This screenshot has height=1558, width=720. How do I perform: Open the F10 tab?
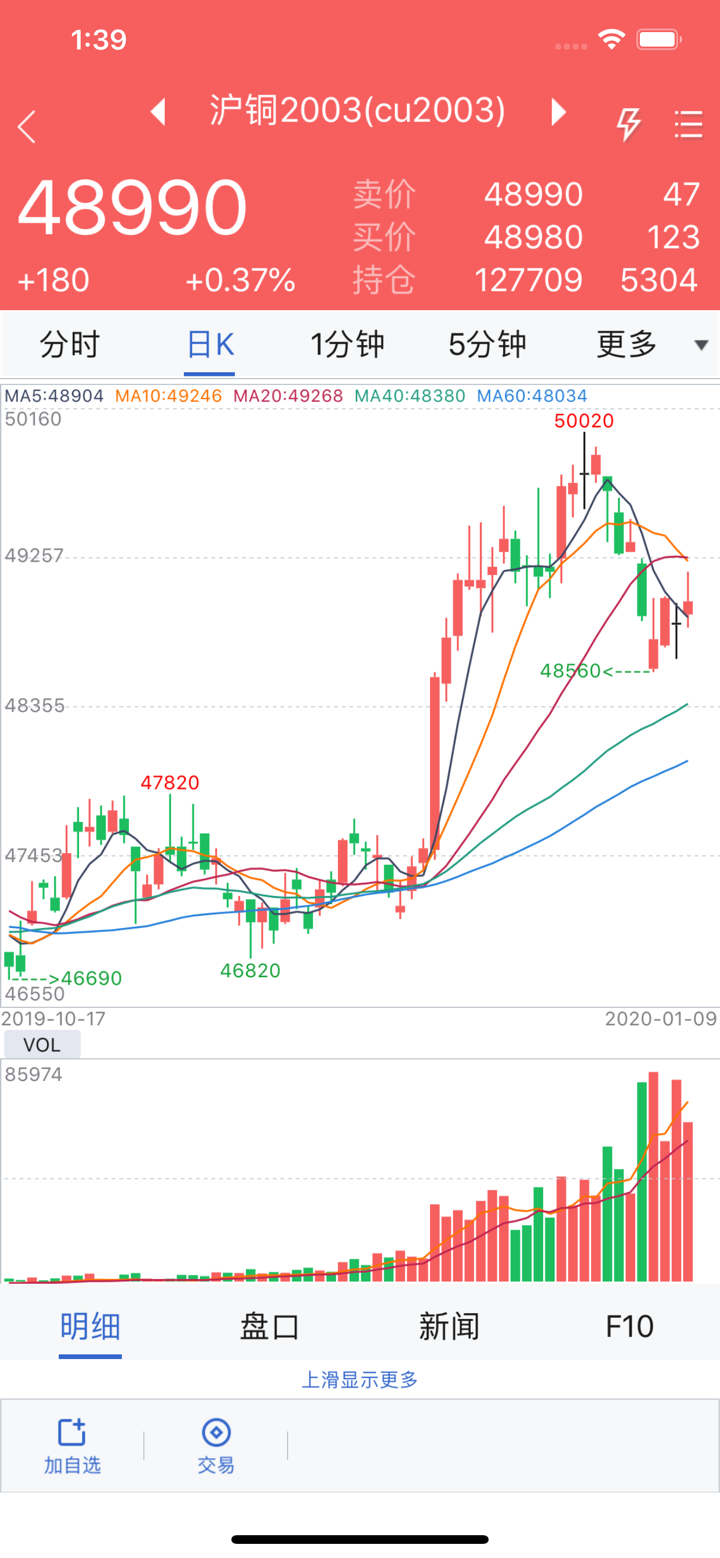point(629,1327)
